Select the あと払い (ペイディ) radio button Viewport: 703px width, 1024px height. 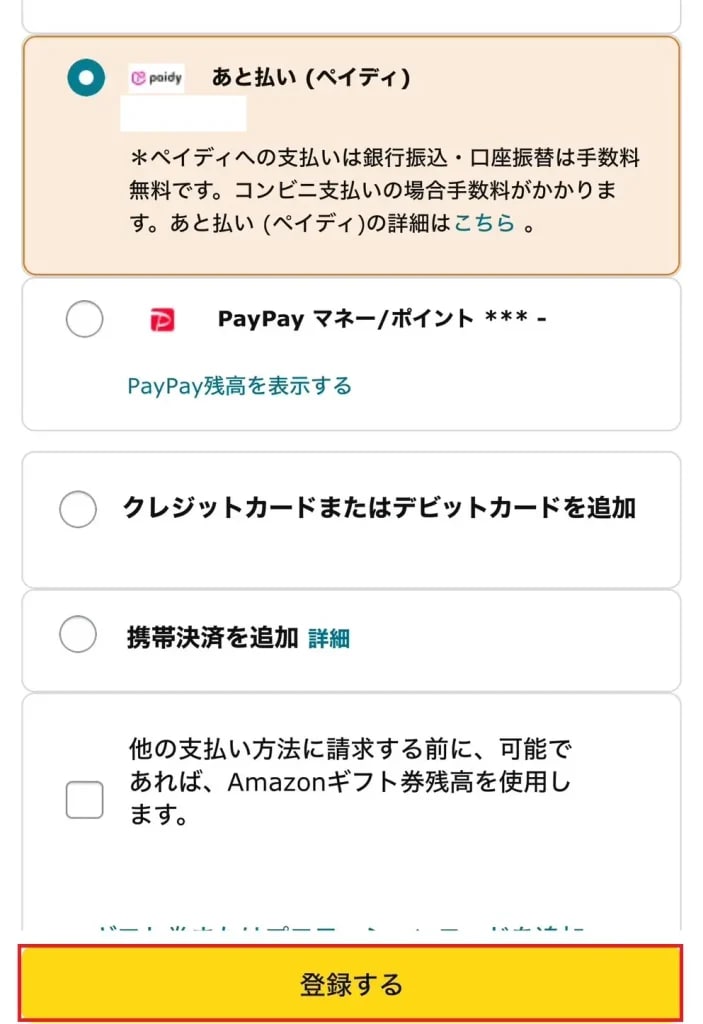point(85,78)
